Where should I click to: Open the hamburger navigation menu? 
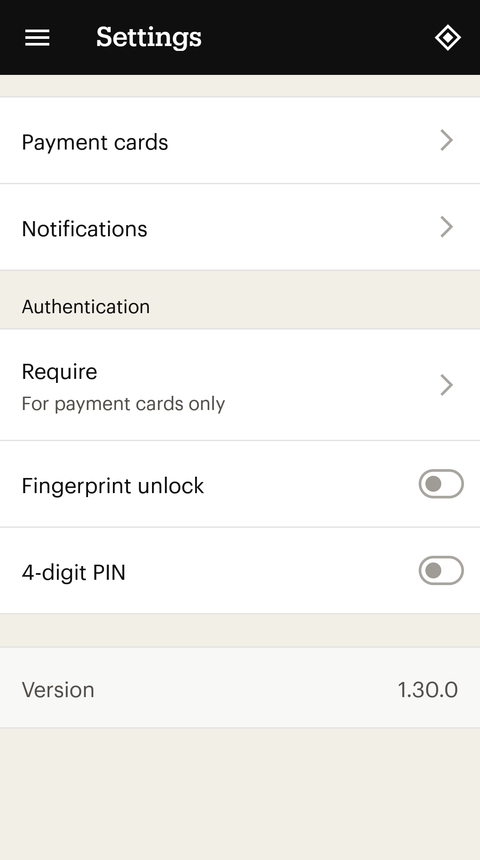(x=37, y=38)
